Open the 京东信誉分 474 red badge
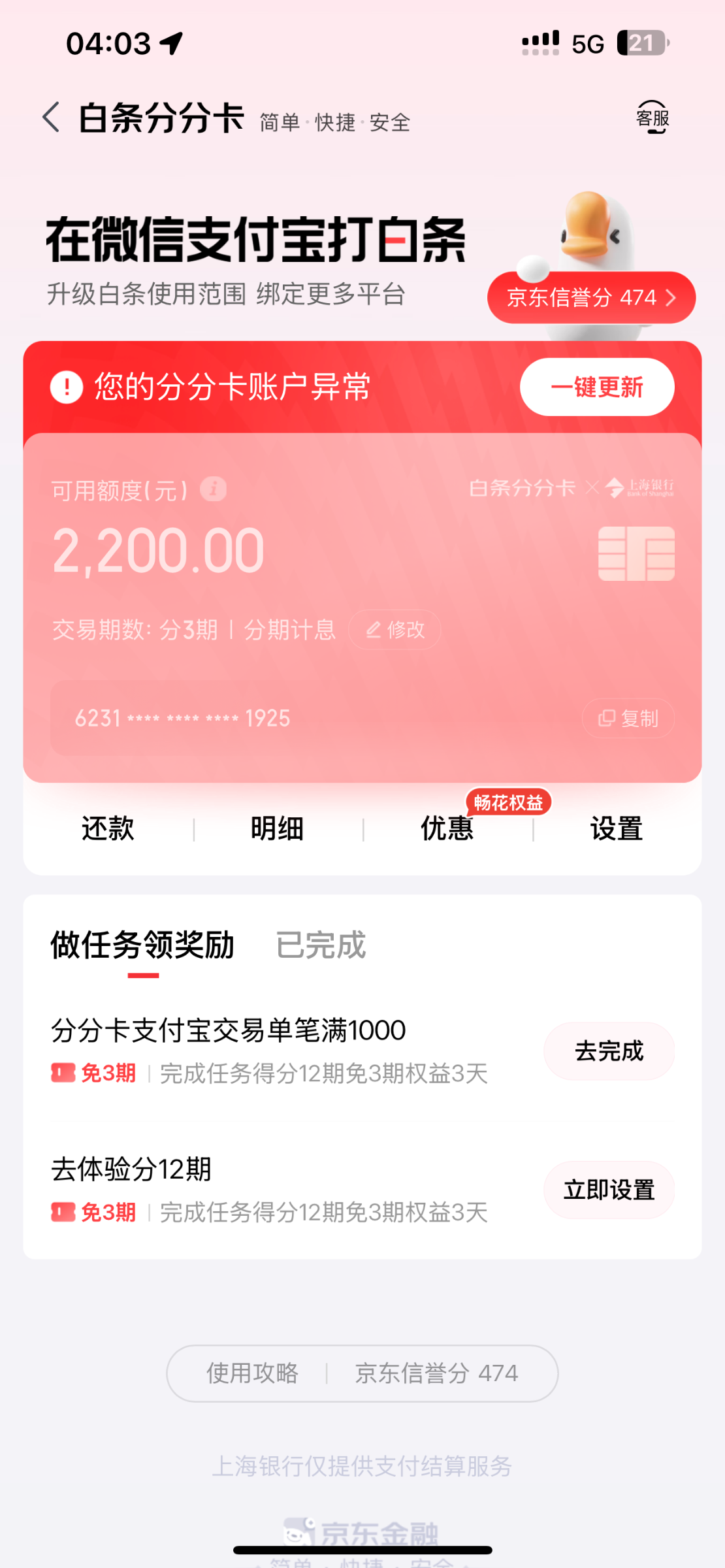 coord(591,298)
